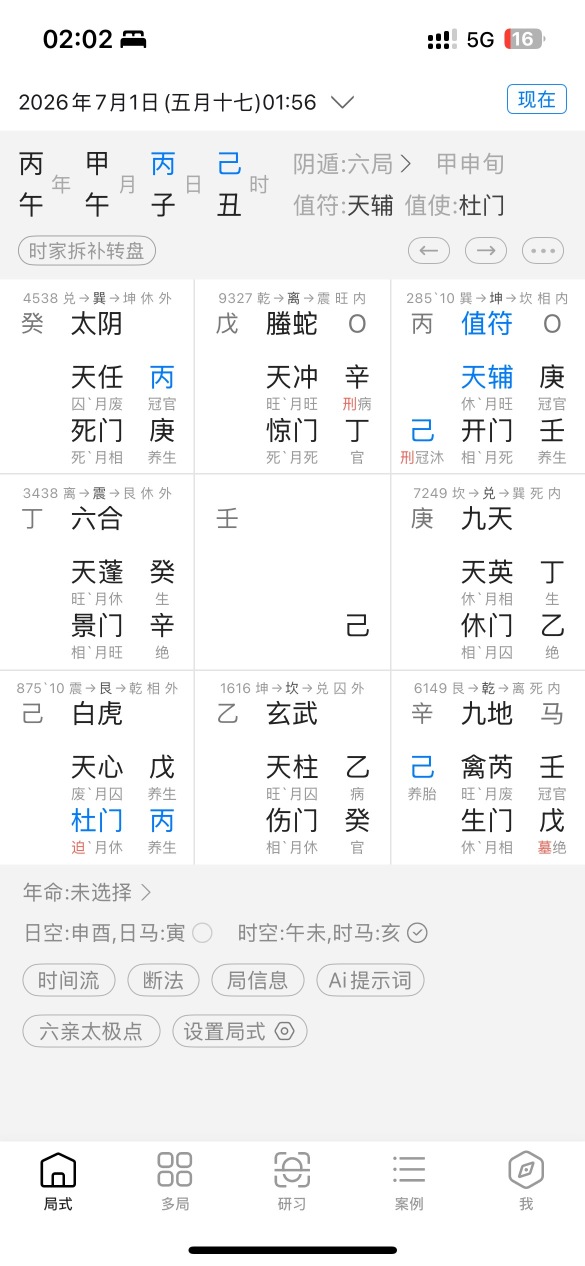The width and height of the screenshot is (585, 1266).
Task: Expand the date and time picker chevron
Action: [x=343, y=102]
